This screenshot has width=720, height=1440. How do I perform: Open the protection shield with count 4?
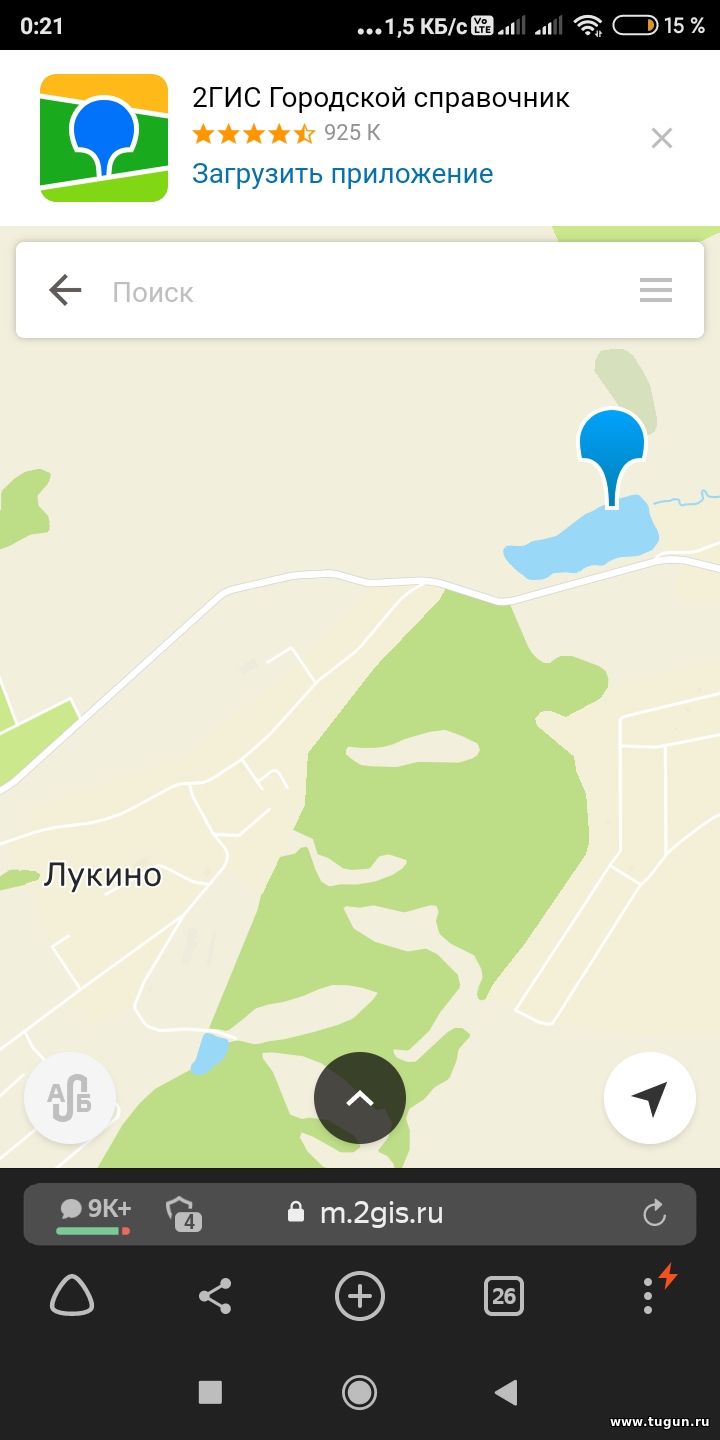(x=182, y=1213)
